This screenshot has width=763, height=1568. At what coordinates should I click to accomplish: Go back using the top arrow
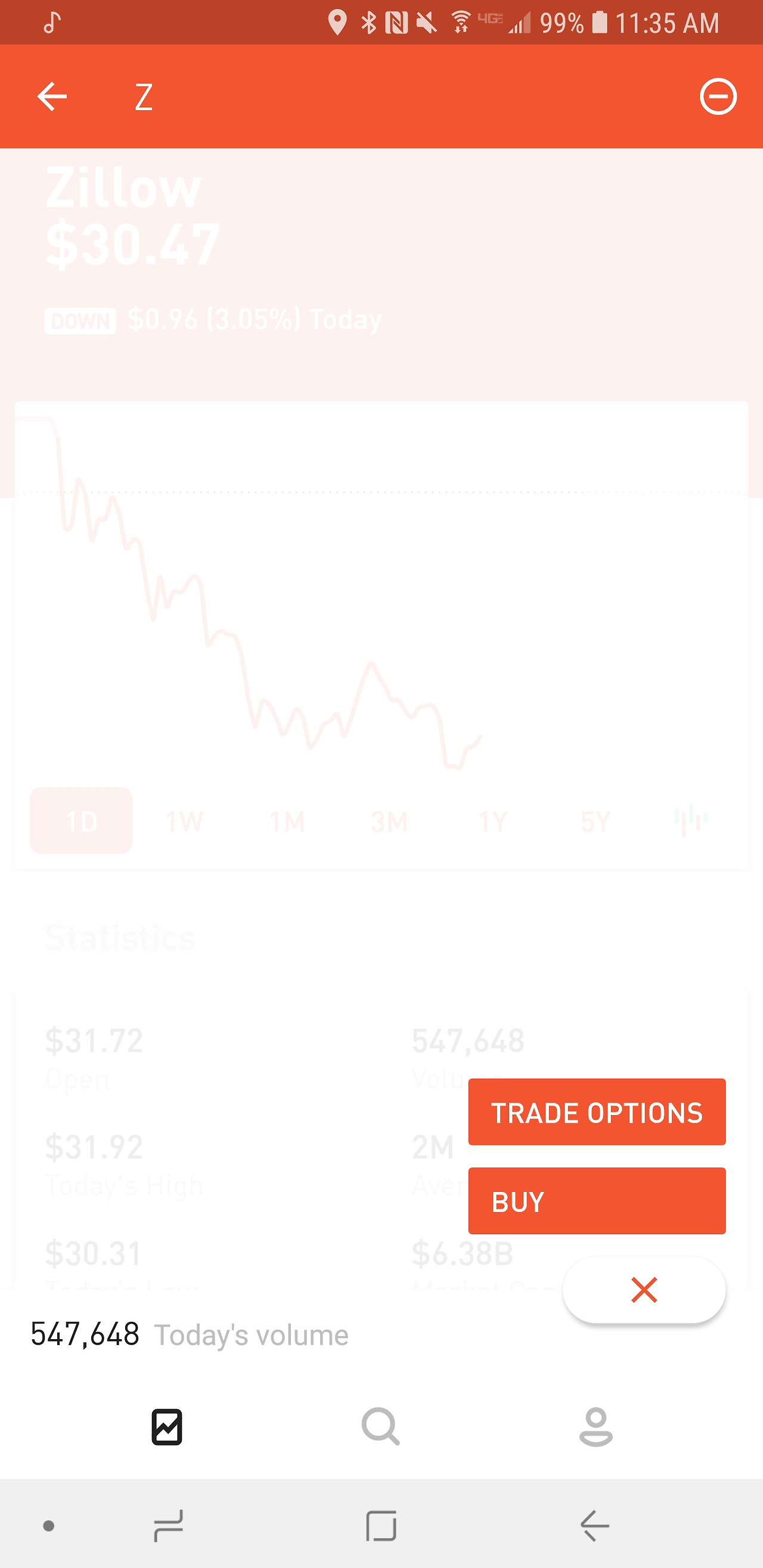(52, 97)
